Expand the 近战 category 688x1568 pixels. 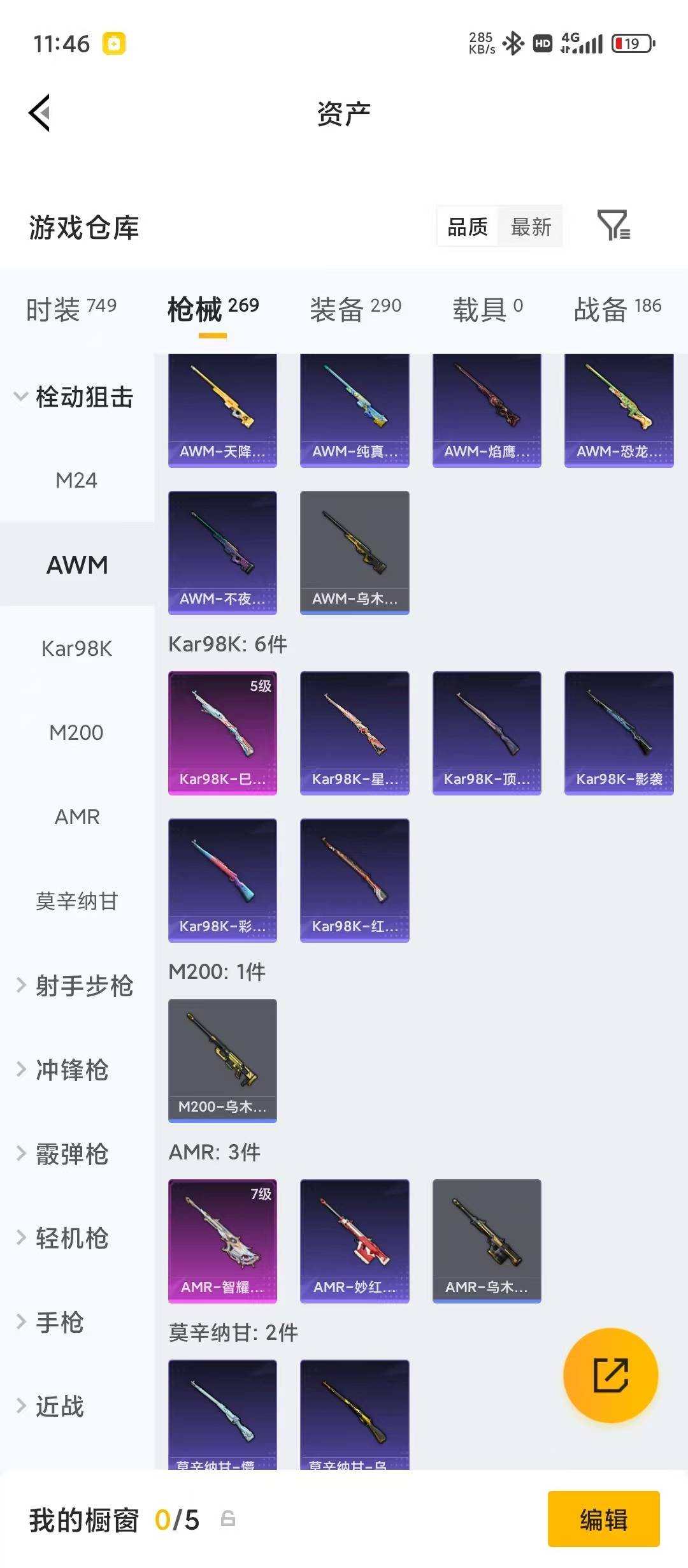click(64, 1405)
